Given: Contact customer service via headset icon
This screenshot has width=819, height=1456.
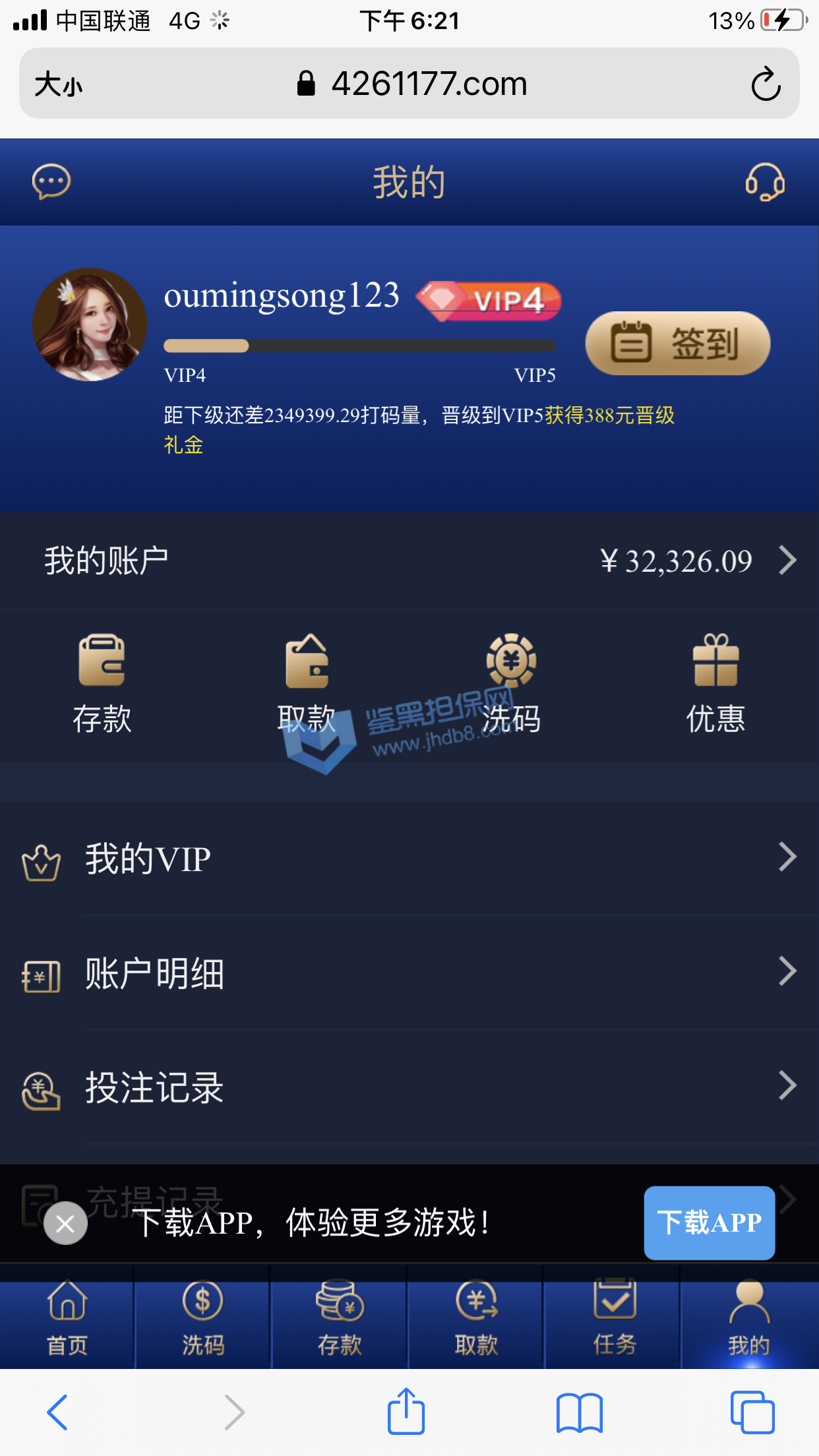Looking at the screenshot, I should pyautogui.click(x=765, y=182).
